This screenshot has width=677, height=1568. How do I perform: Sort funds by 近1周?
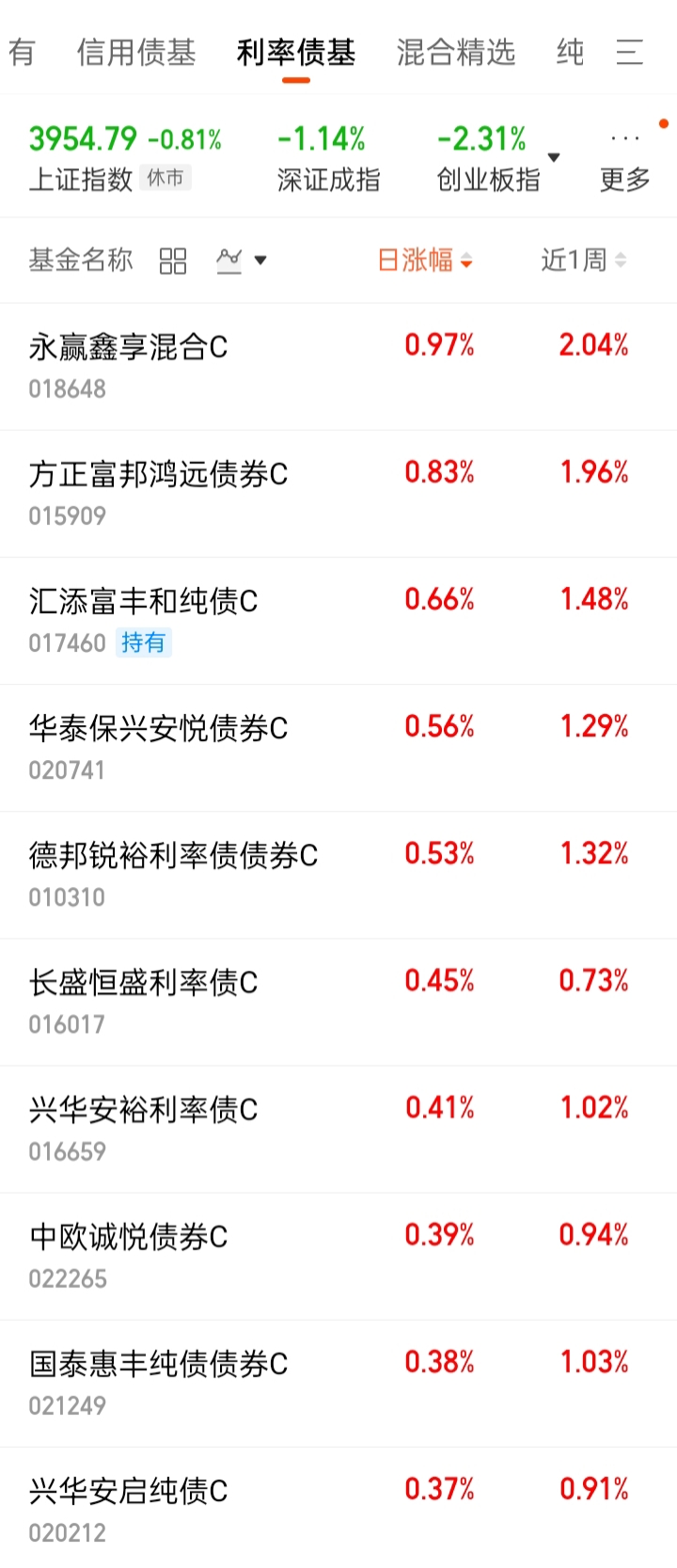583,261
